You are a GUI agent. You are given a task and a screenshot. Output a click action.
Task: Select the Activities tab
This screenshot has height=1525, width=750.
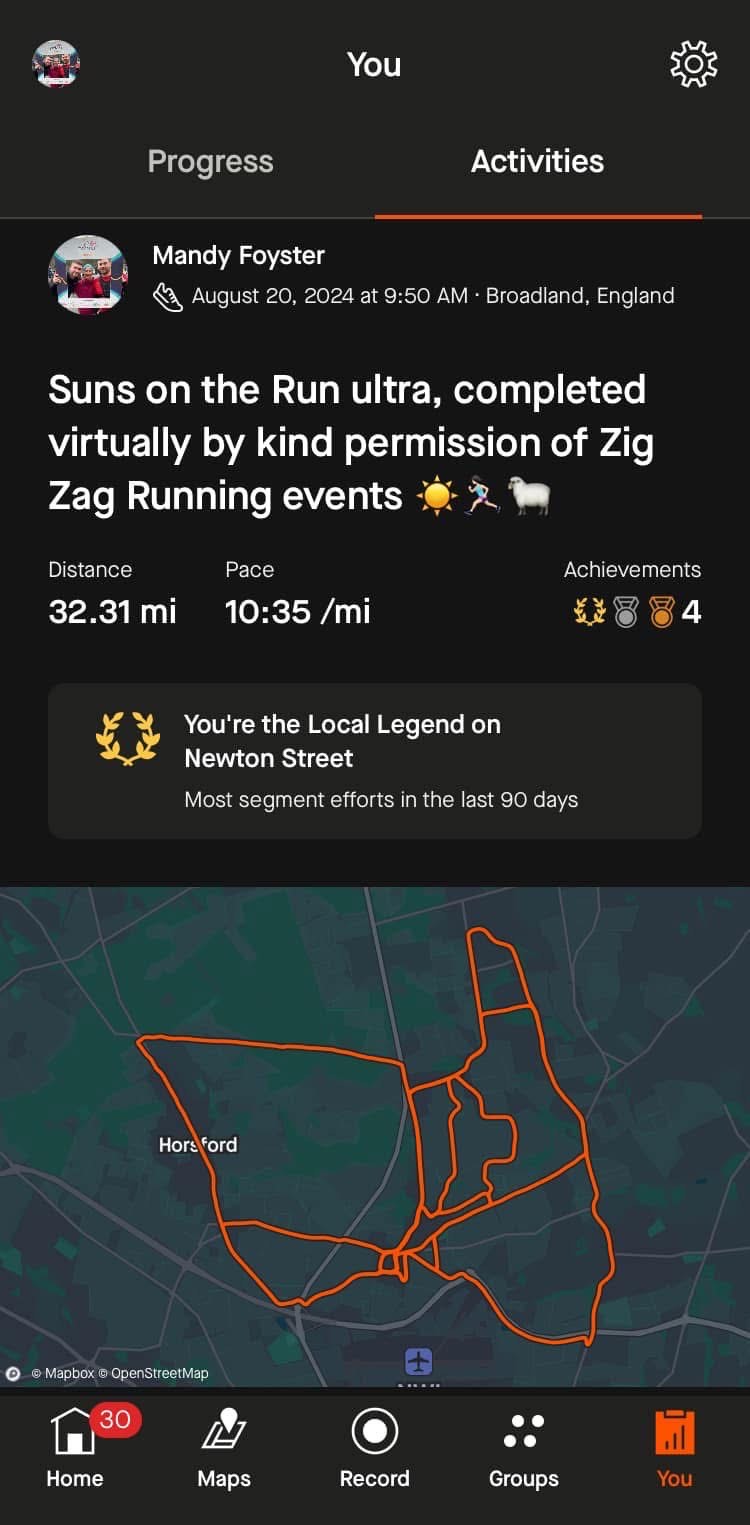[x=537, y=162]
